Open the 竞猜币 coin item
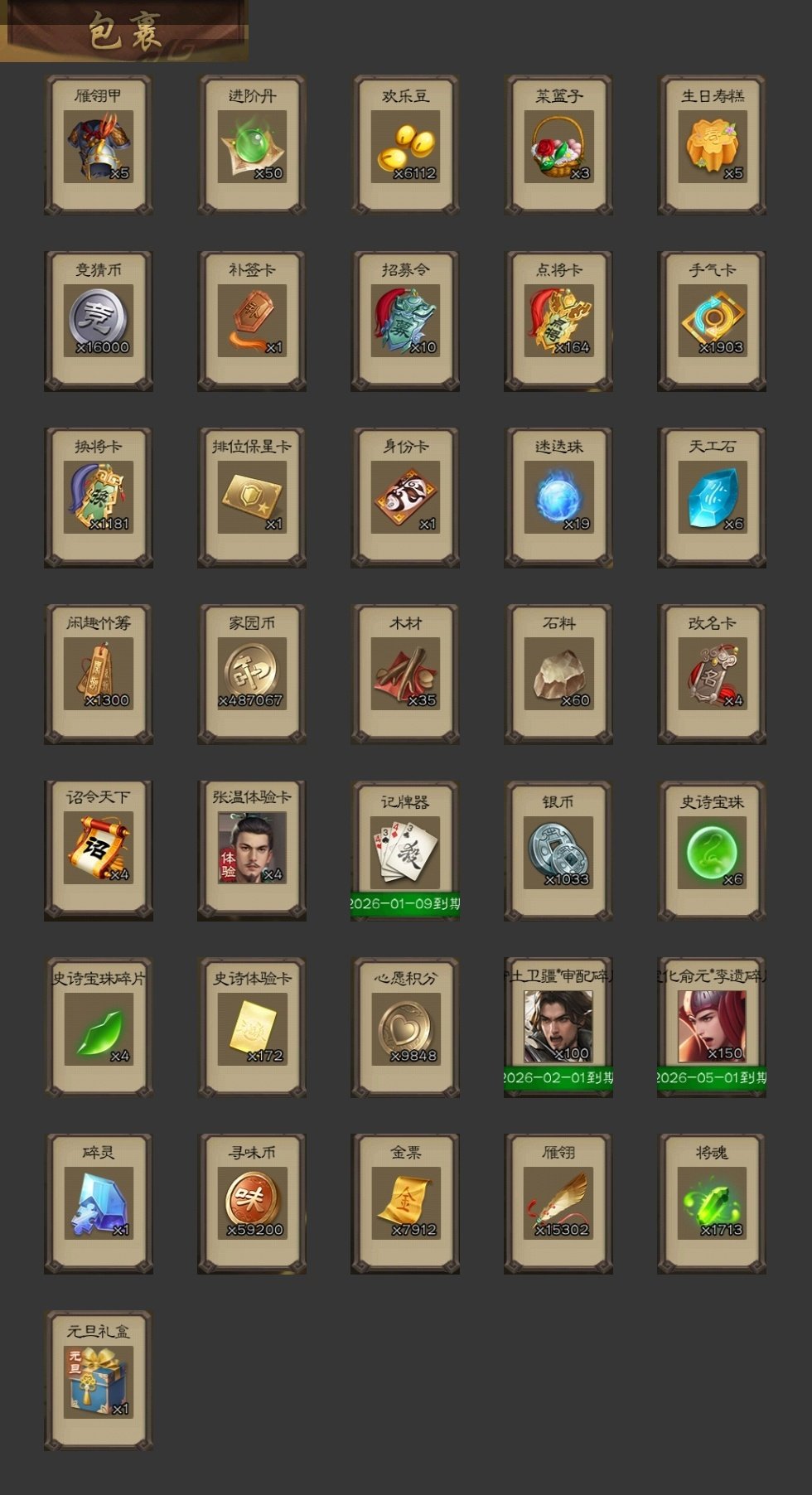The image size is (812, 1495). pos(99,322)
